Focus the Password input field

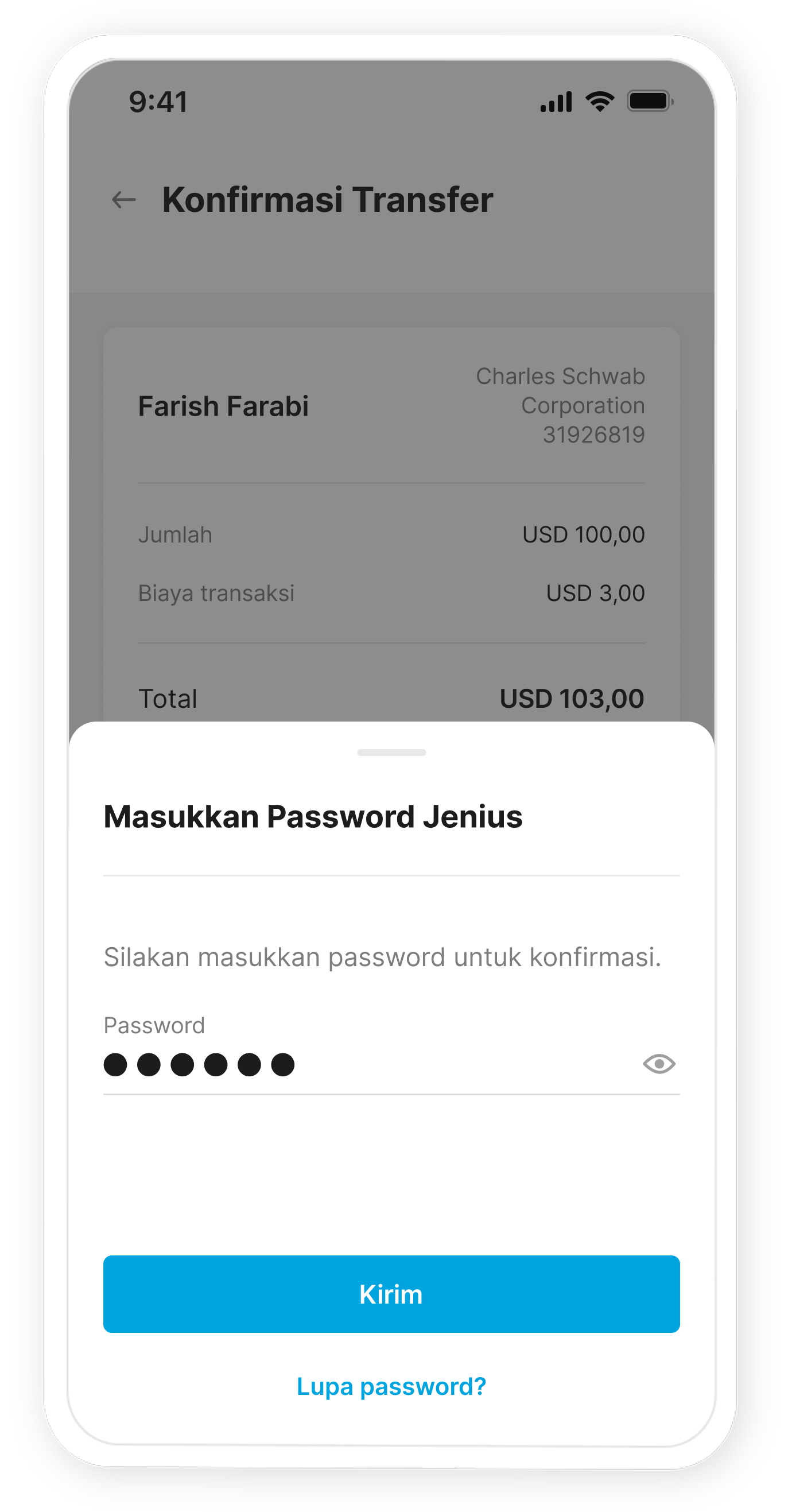(x=364, y=1065)
